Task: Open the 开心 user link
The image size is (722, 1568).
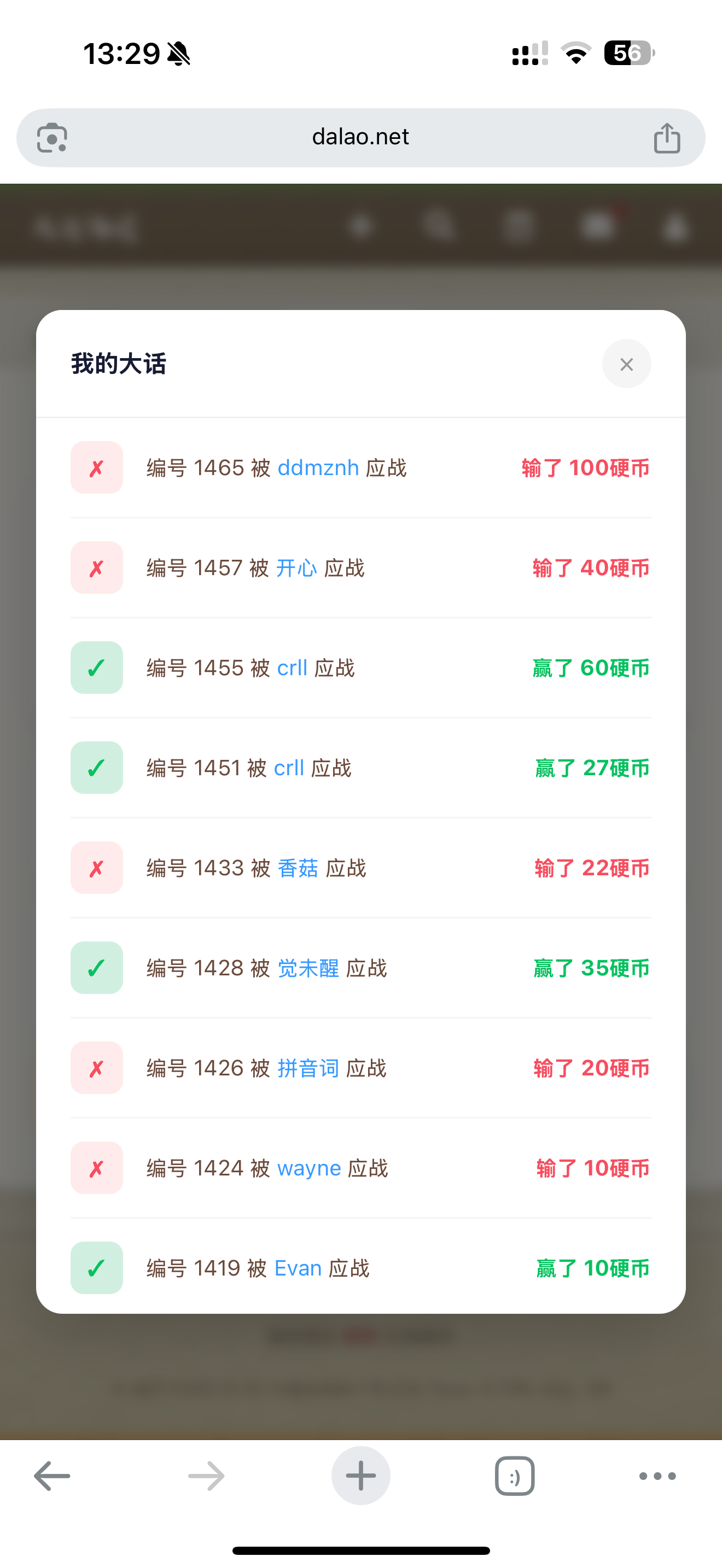Action: pos(298,567)
